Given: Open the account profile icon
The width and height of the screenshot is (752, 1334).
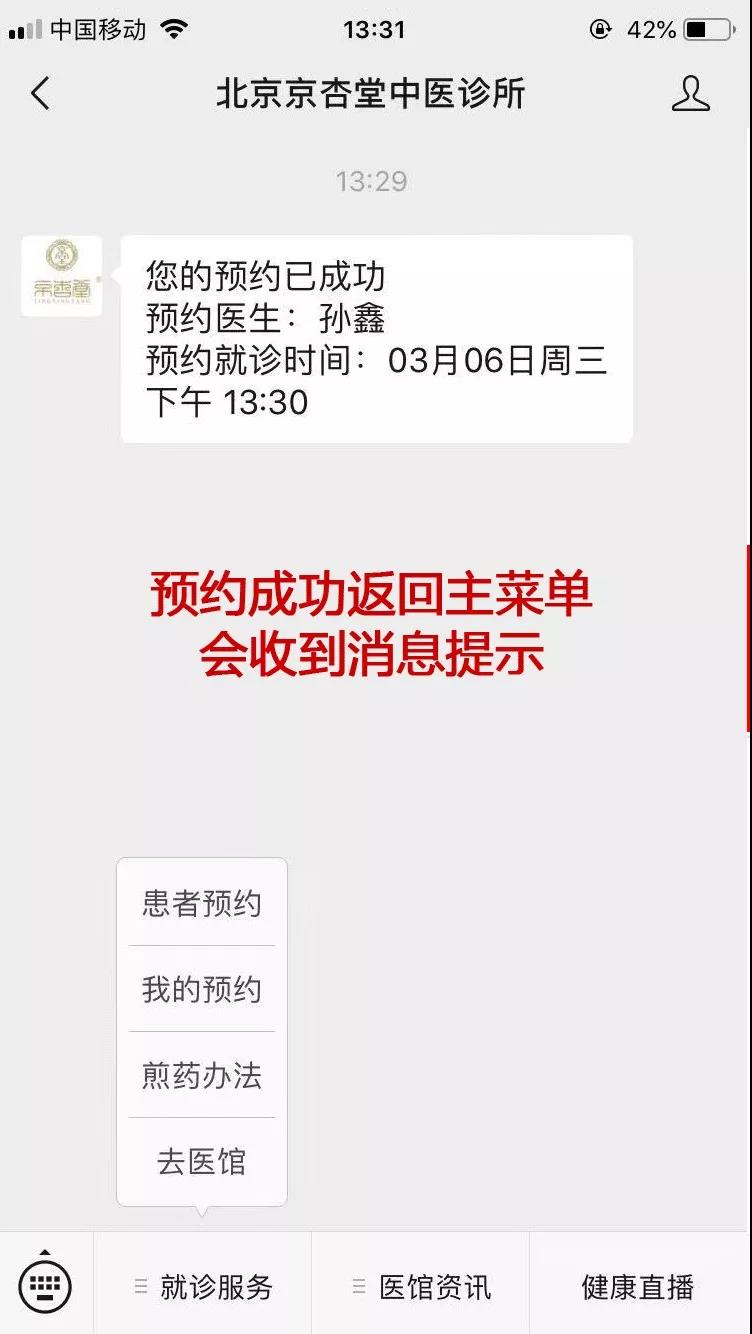Looking at the screenshot, I should [690, 94].
